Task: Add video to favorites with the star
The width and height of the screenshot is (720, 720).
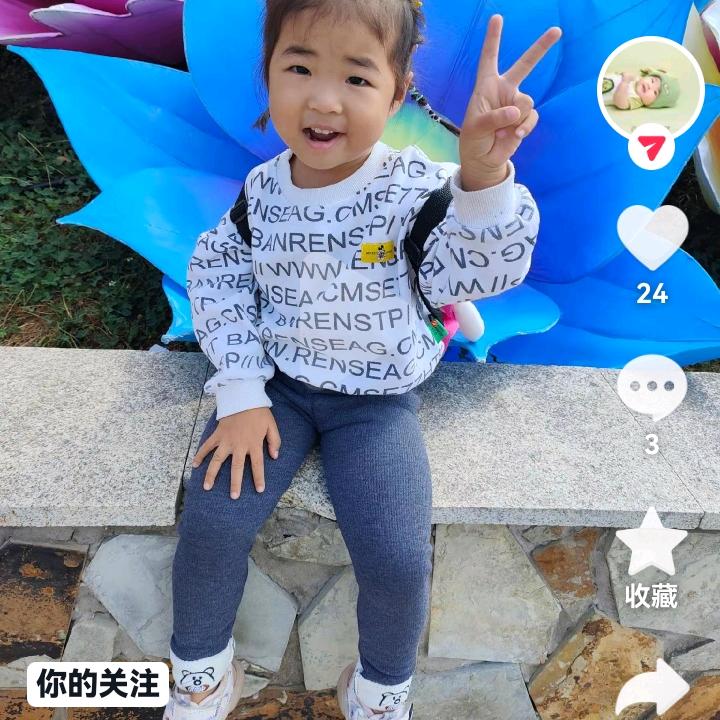Action: pyautogui.click(x=651, y=542)
